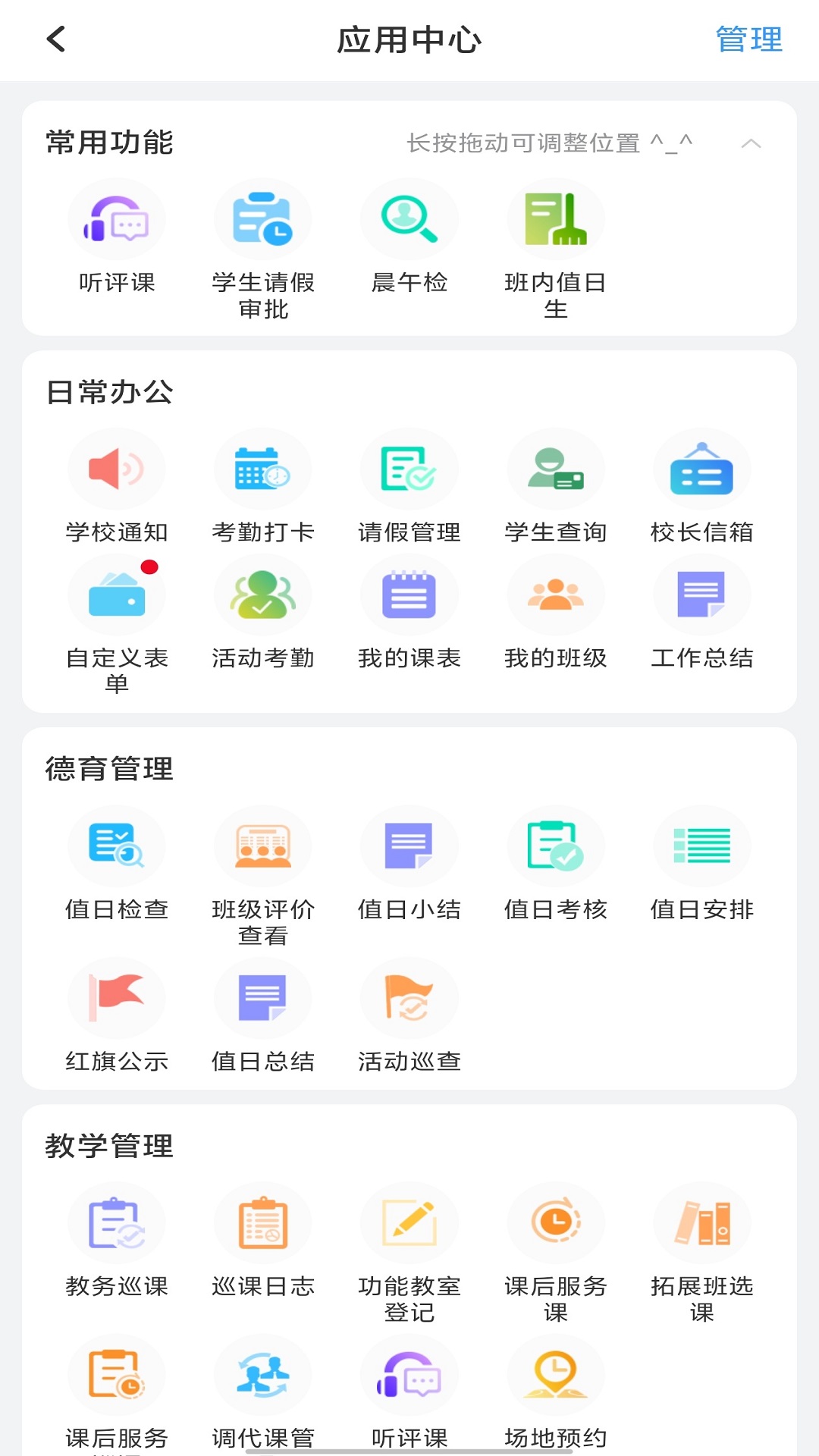Open 拓展班选课 course selection icon
Image resolution: width=819 pixels, height=1456 pixels.
pyautogui.click(x=702, y=1222)
